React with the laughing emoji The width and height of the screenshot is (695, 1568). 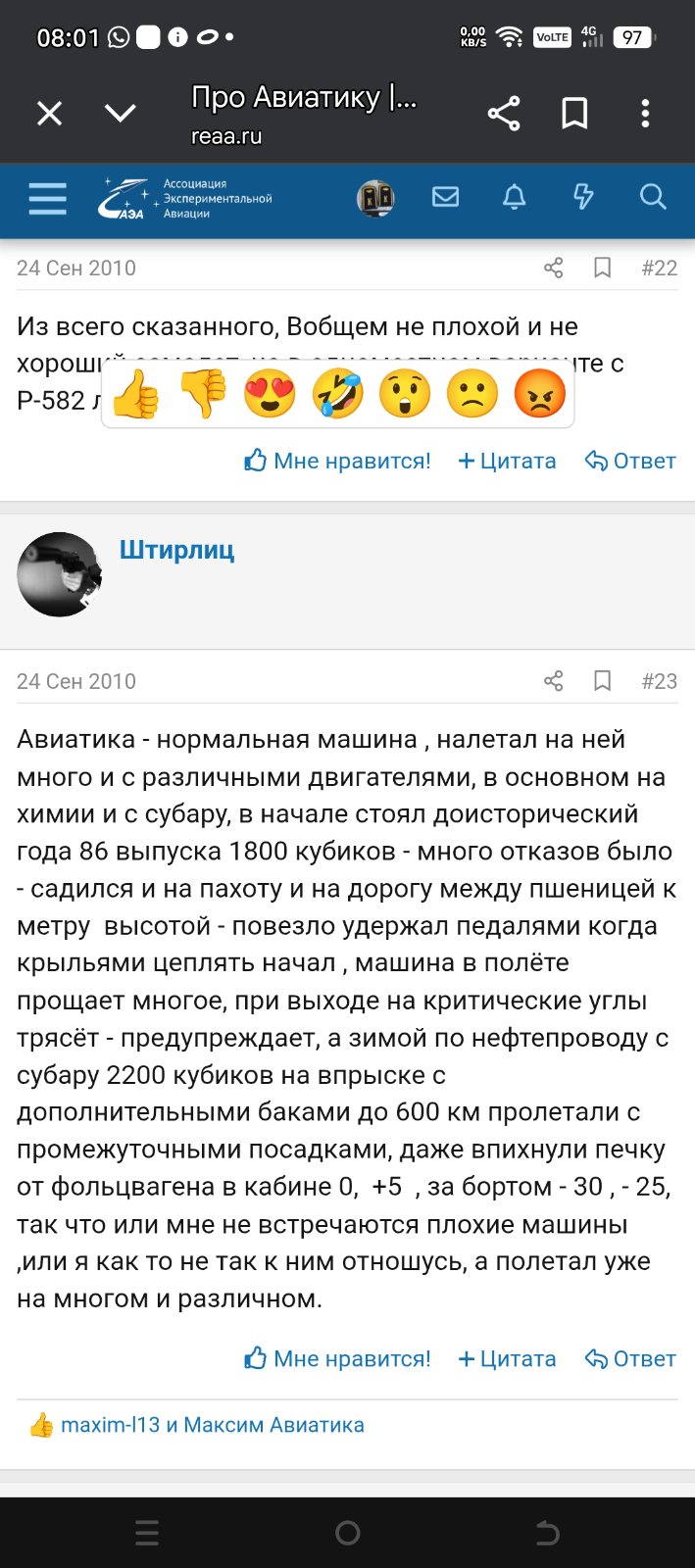pos(337,394)
